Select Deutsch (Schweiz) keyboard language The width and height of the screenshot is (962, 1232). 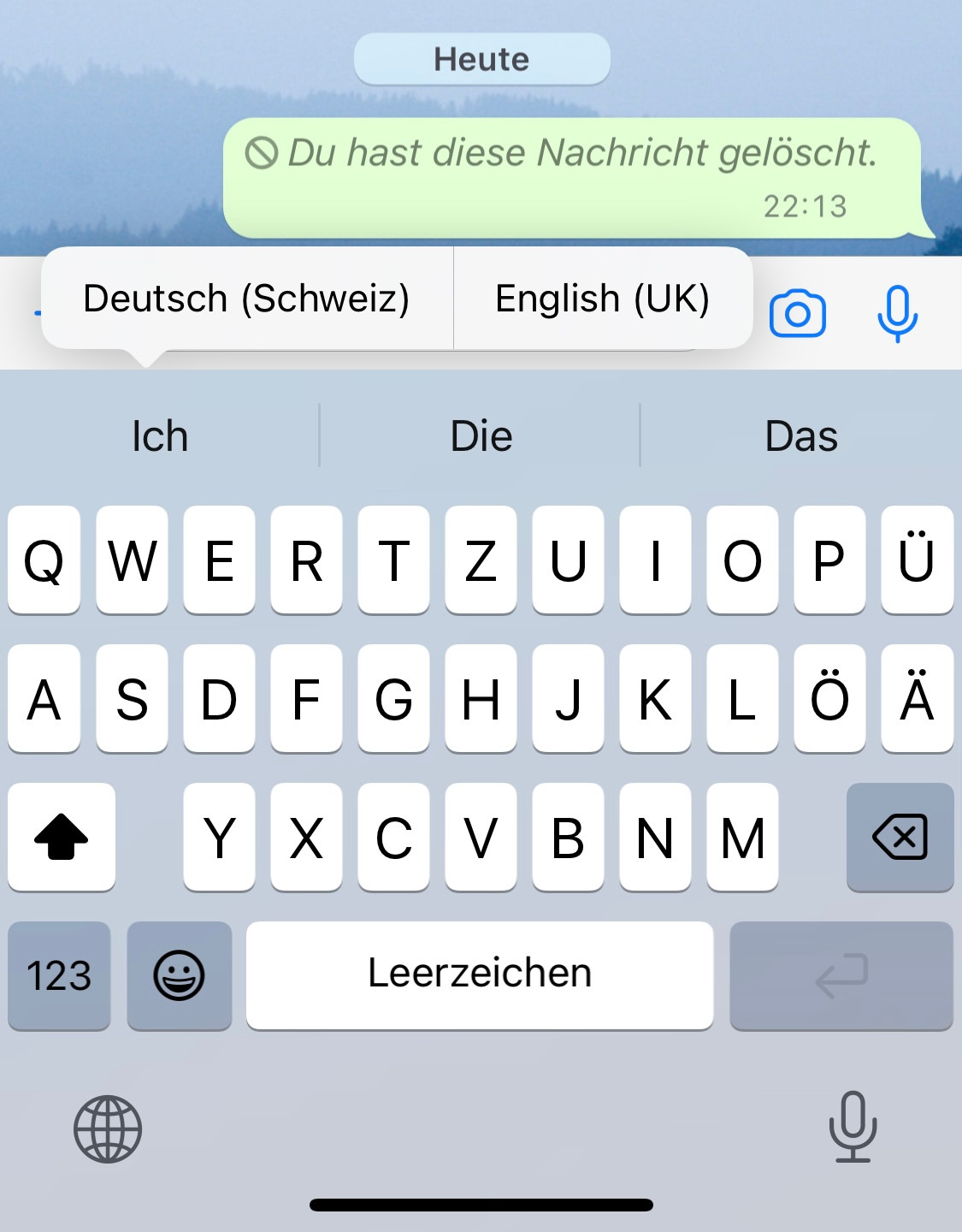click(x=246, y=299)
